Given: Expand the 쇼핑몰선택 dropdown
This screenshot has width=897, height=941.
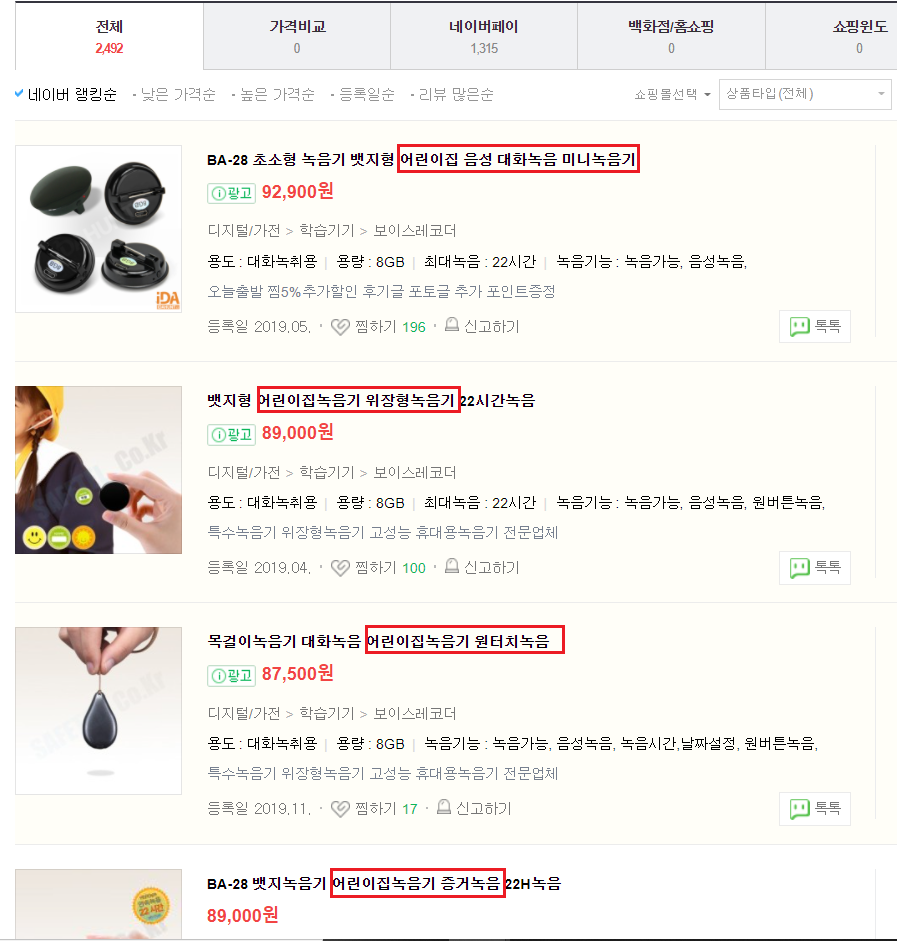Looking at the screenshot, I should click(x=673, y=95).
